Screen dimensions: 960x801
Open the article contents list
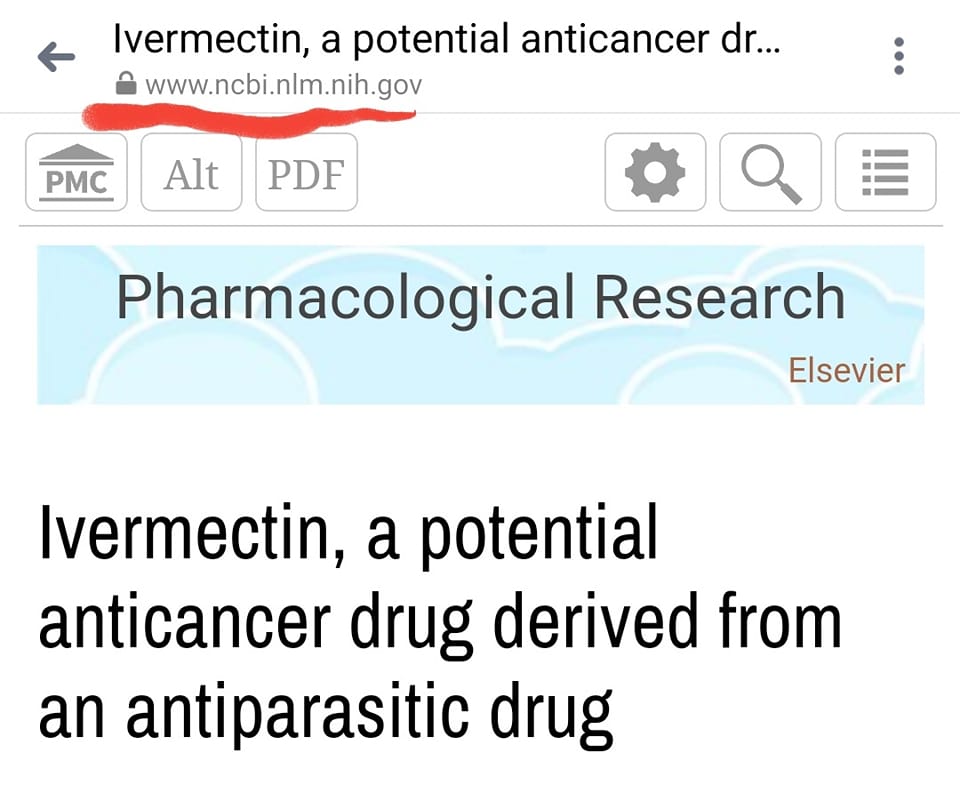point(885,173)
